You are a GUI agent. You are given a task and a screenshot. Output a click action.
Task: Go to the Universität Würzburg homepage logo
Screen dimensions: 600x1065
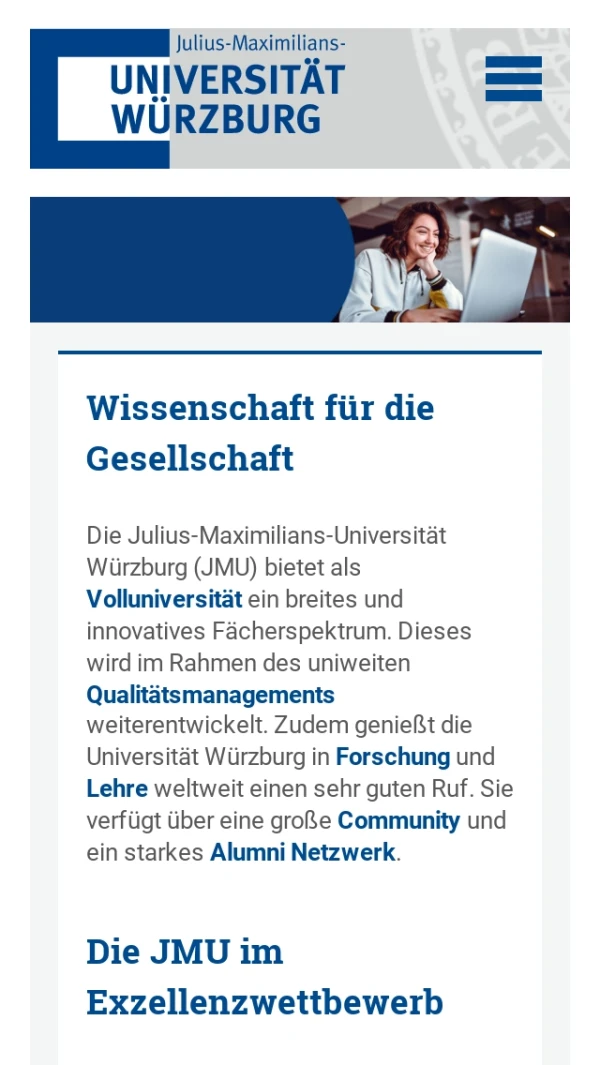[x=200, y=98]
